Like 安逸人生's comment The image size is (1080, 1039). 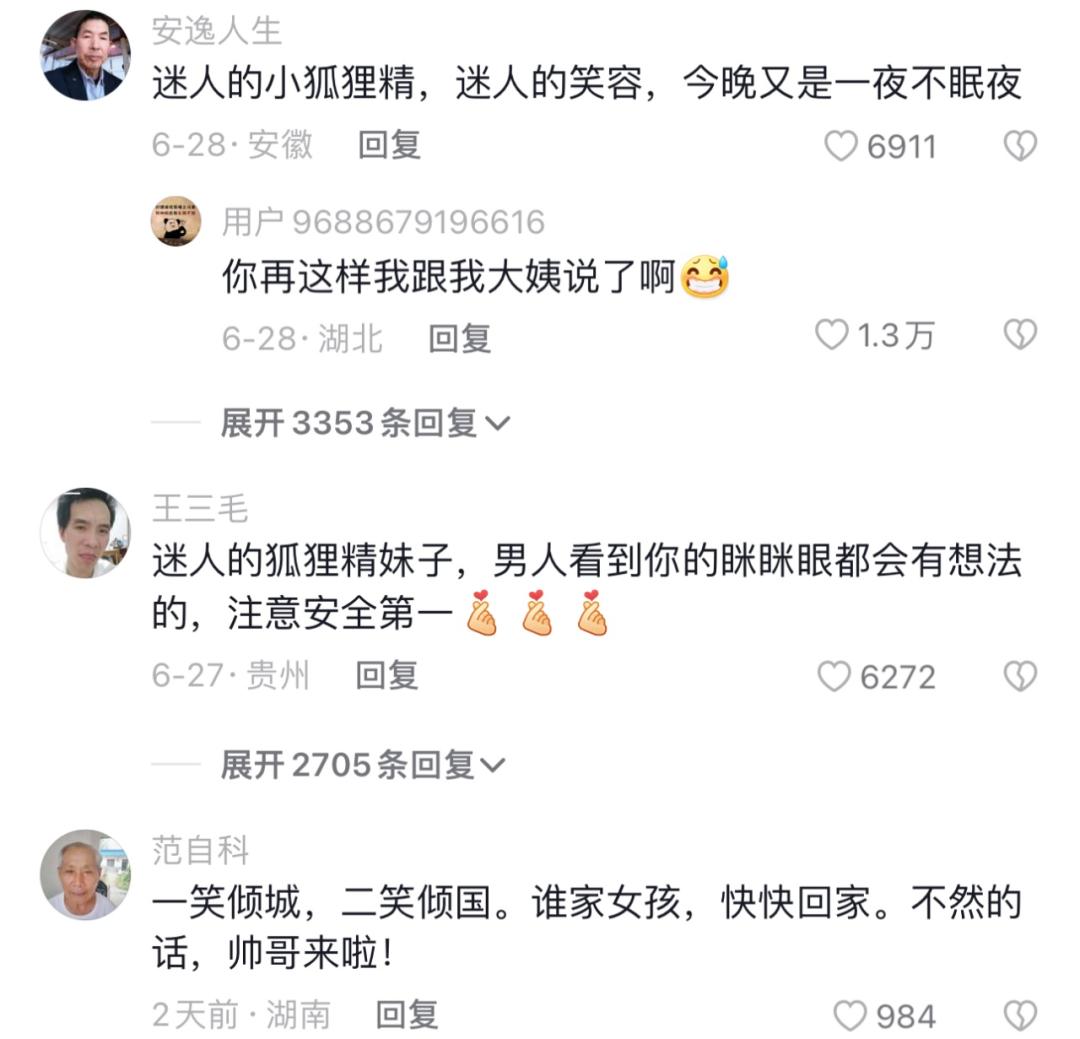[x=841, y=147]
